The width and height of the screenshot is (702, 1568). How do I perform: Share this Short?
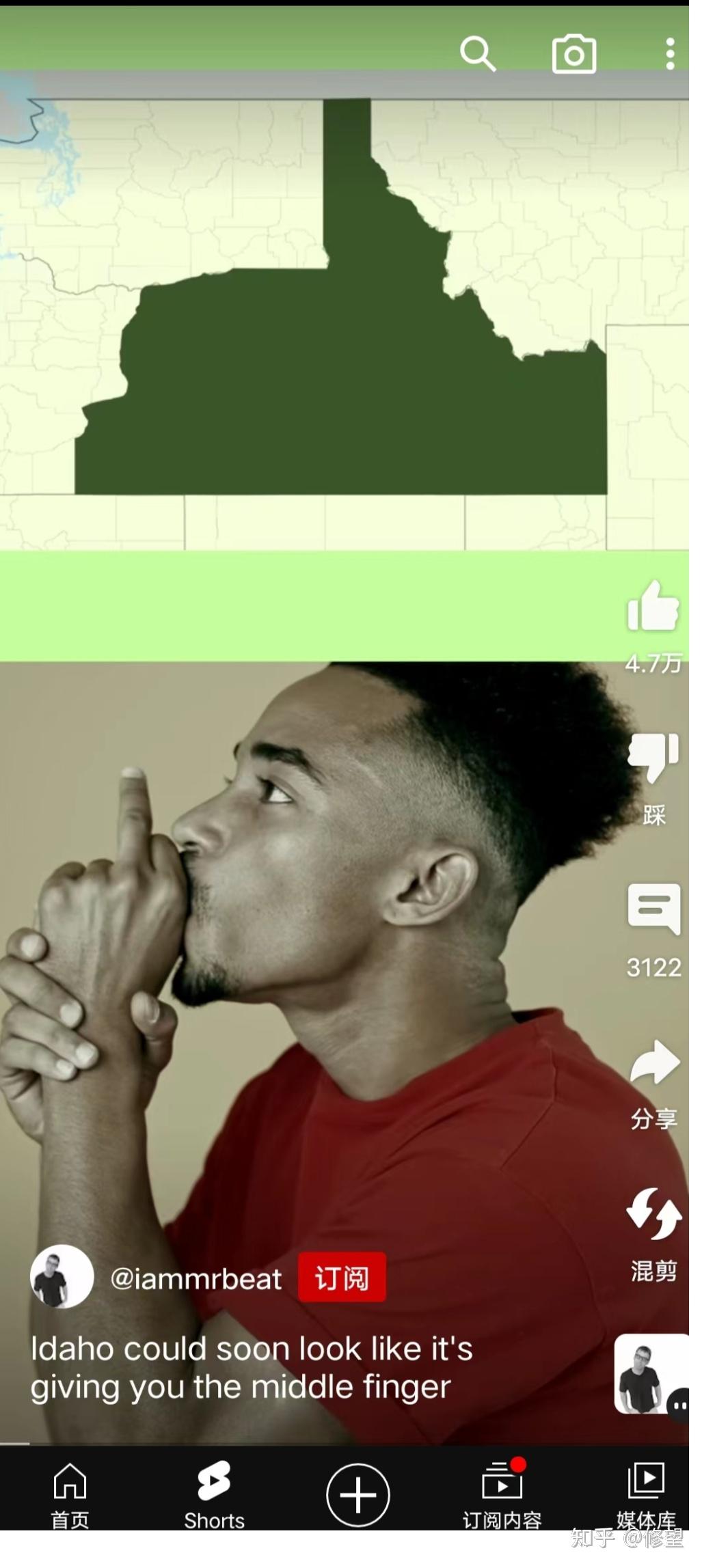[653, 1063]
